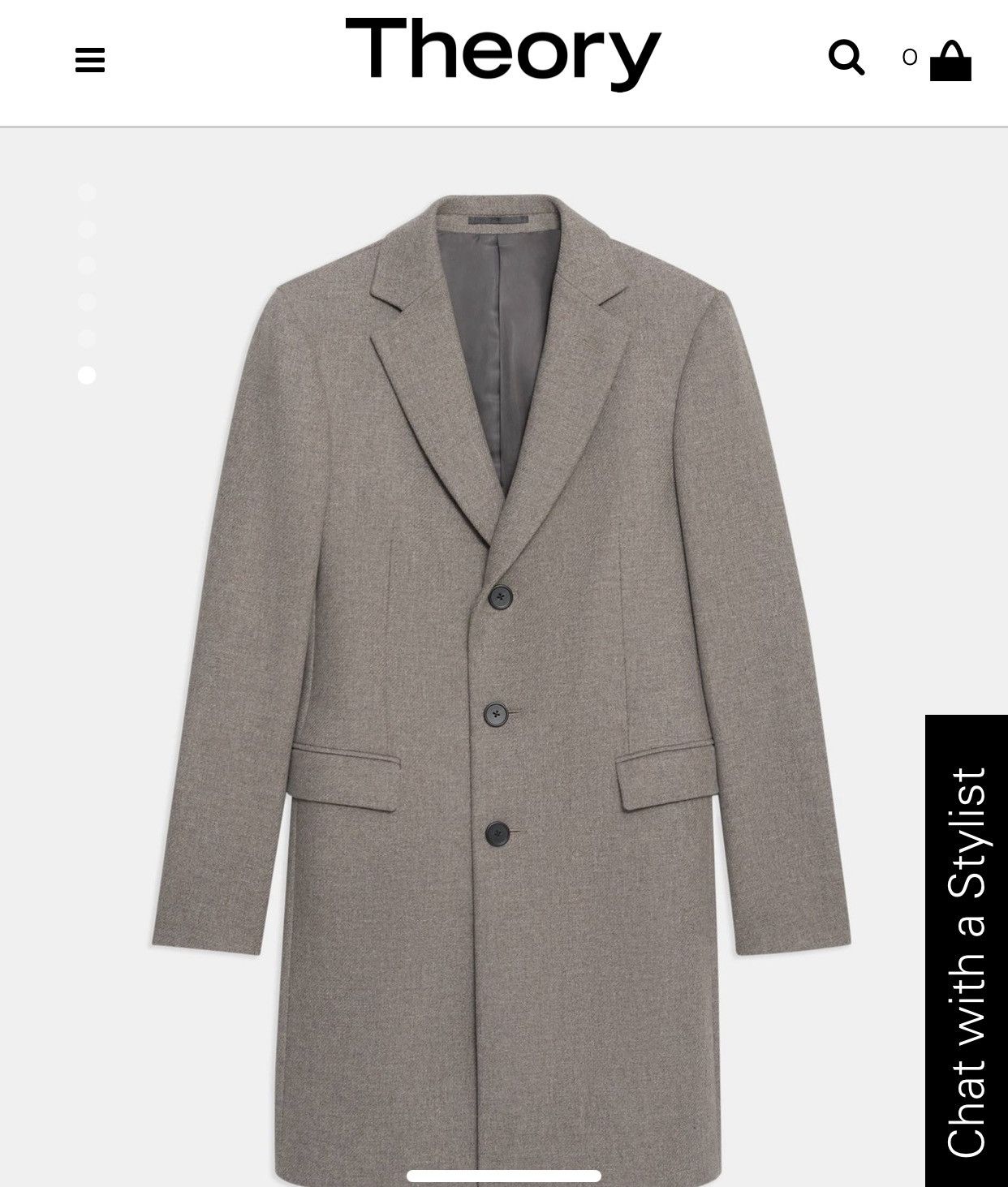This screenshot has width=1008, height=1187.
Task: Open Chat with a Stylist
Action: [x=966, y=950]
